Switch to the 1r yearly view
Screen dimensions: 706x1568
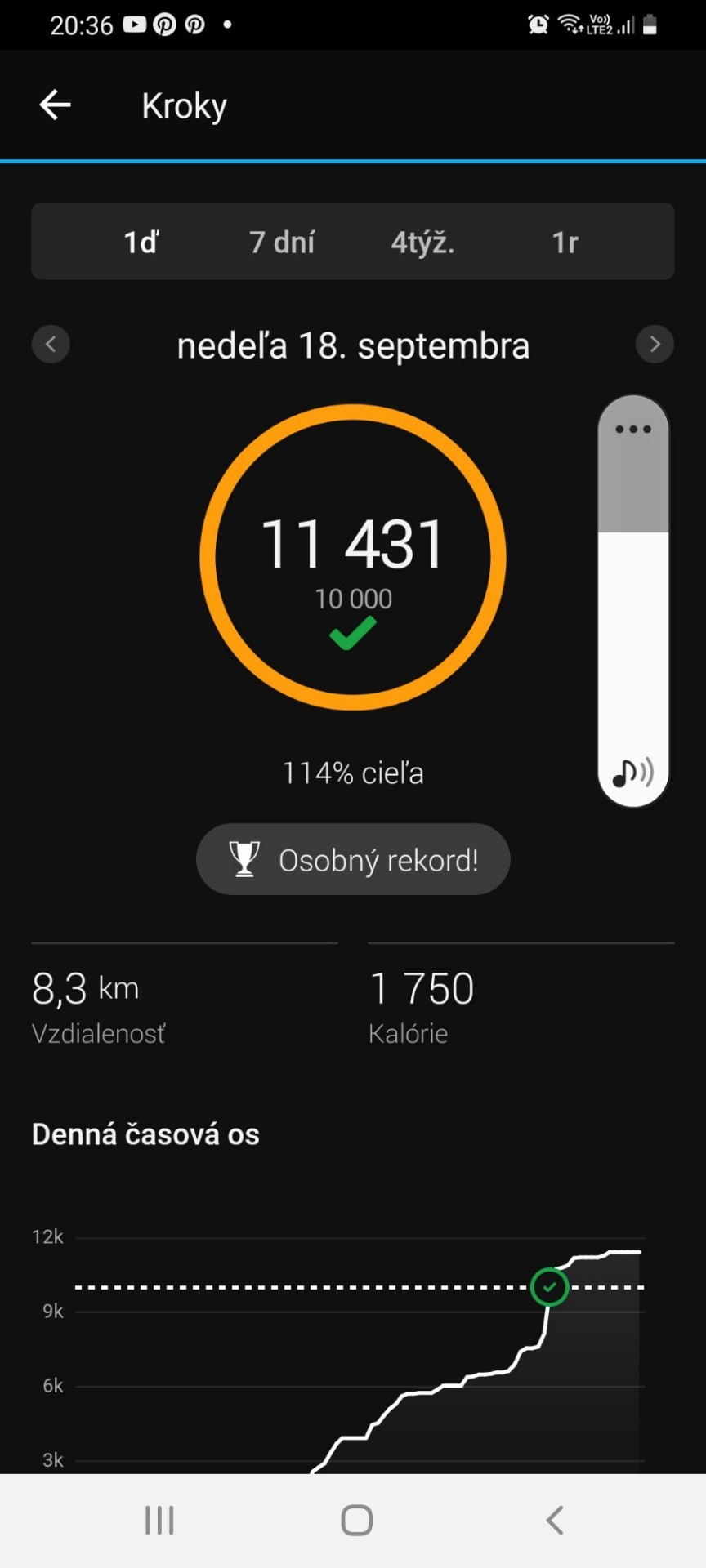pos(565,243)
